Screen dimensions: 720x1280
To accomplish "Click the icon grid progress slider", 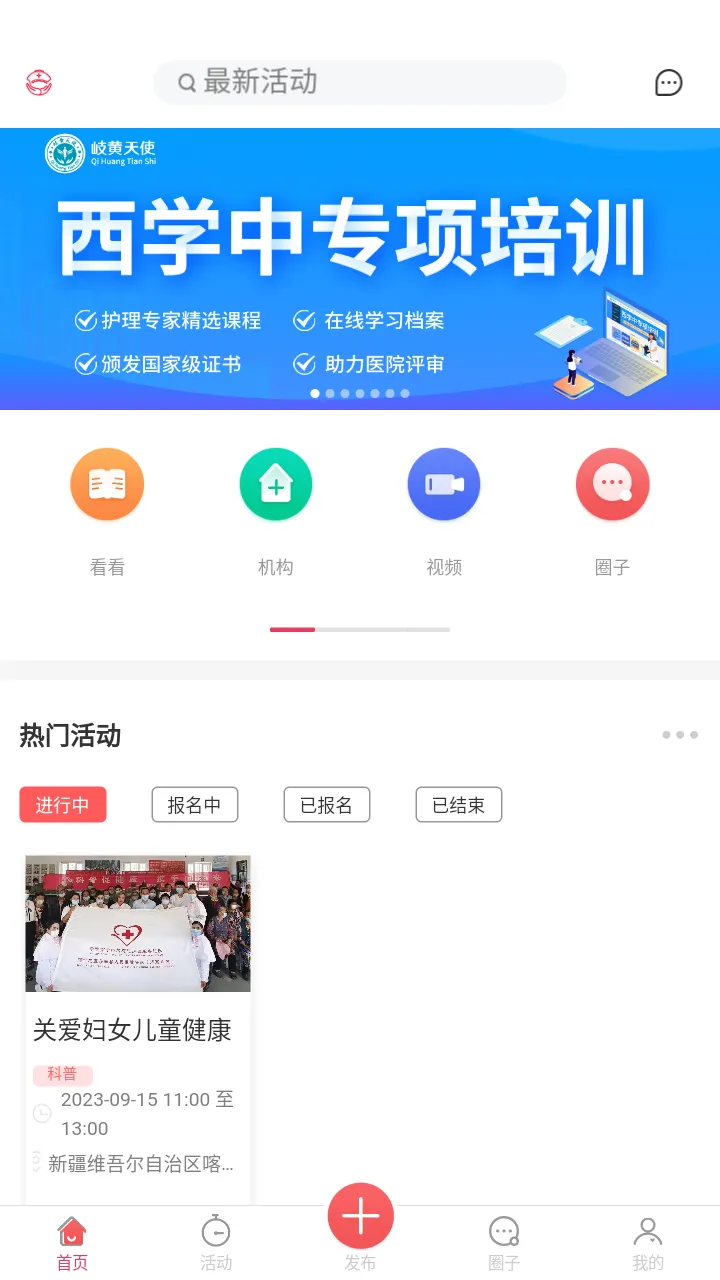I will 360,630.
